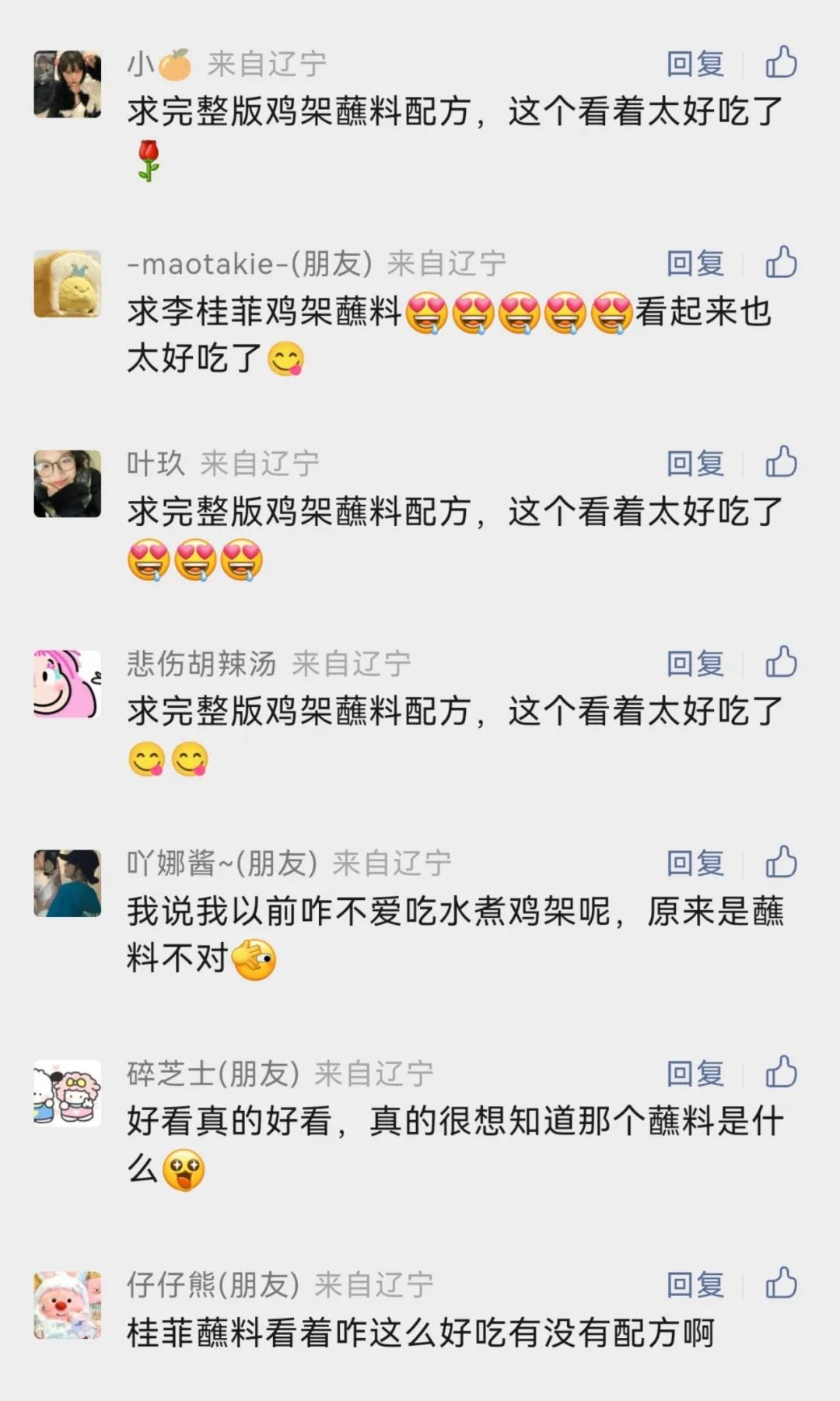Tap 回复 on 叶玖's comment
Image resolution: width=840 pixels, height=1401 pixels.
(695, 462)
